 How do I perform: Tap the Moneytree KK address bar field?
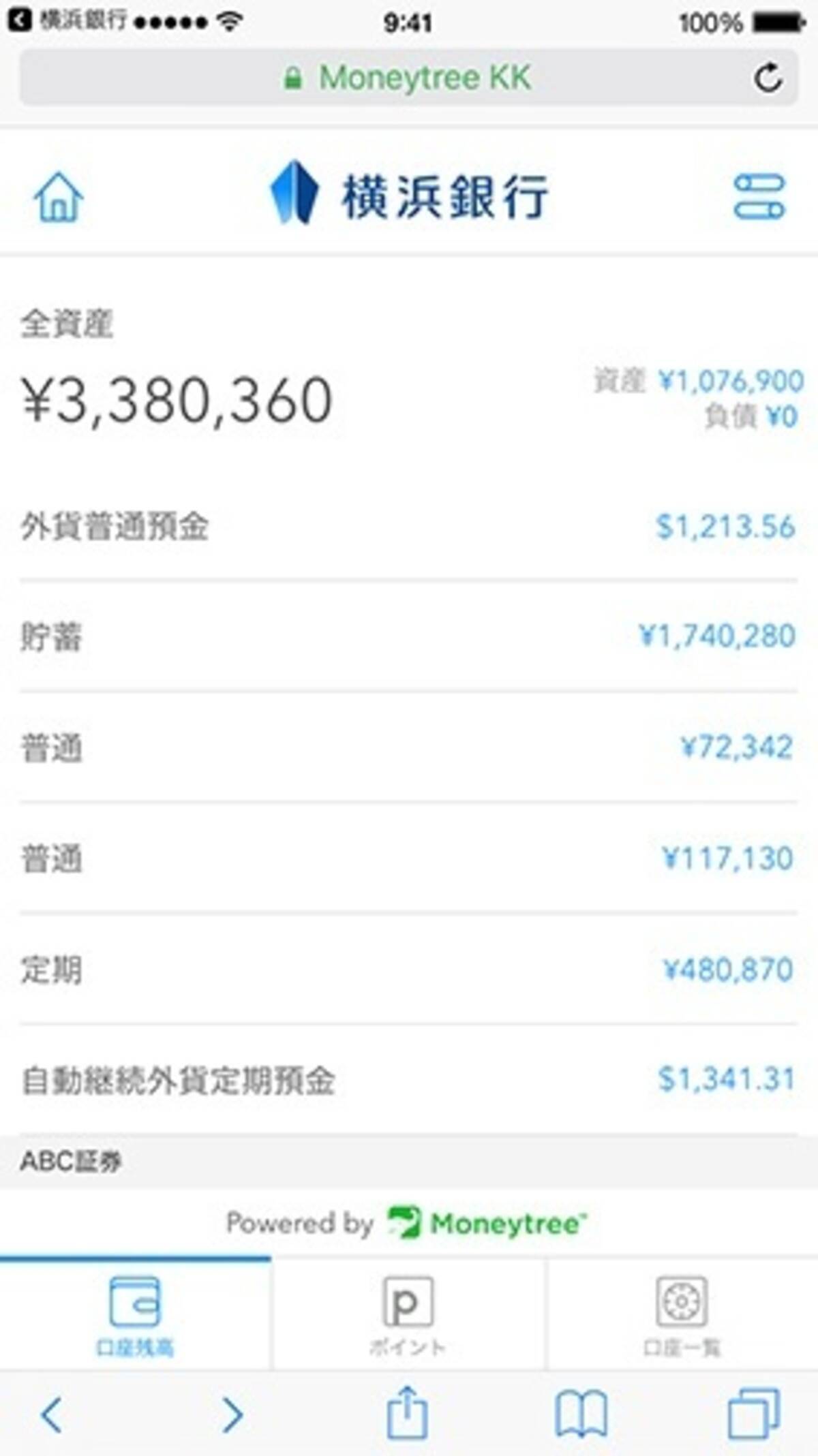tap(409, 76)
